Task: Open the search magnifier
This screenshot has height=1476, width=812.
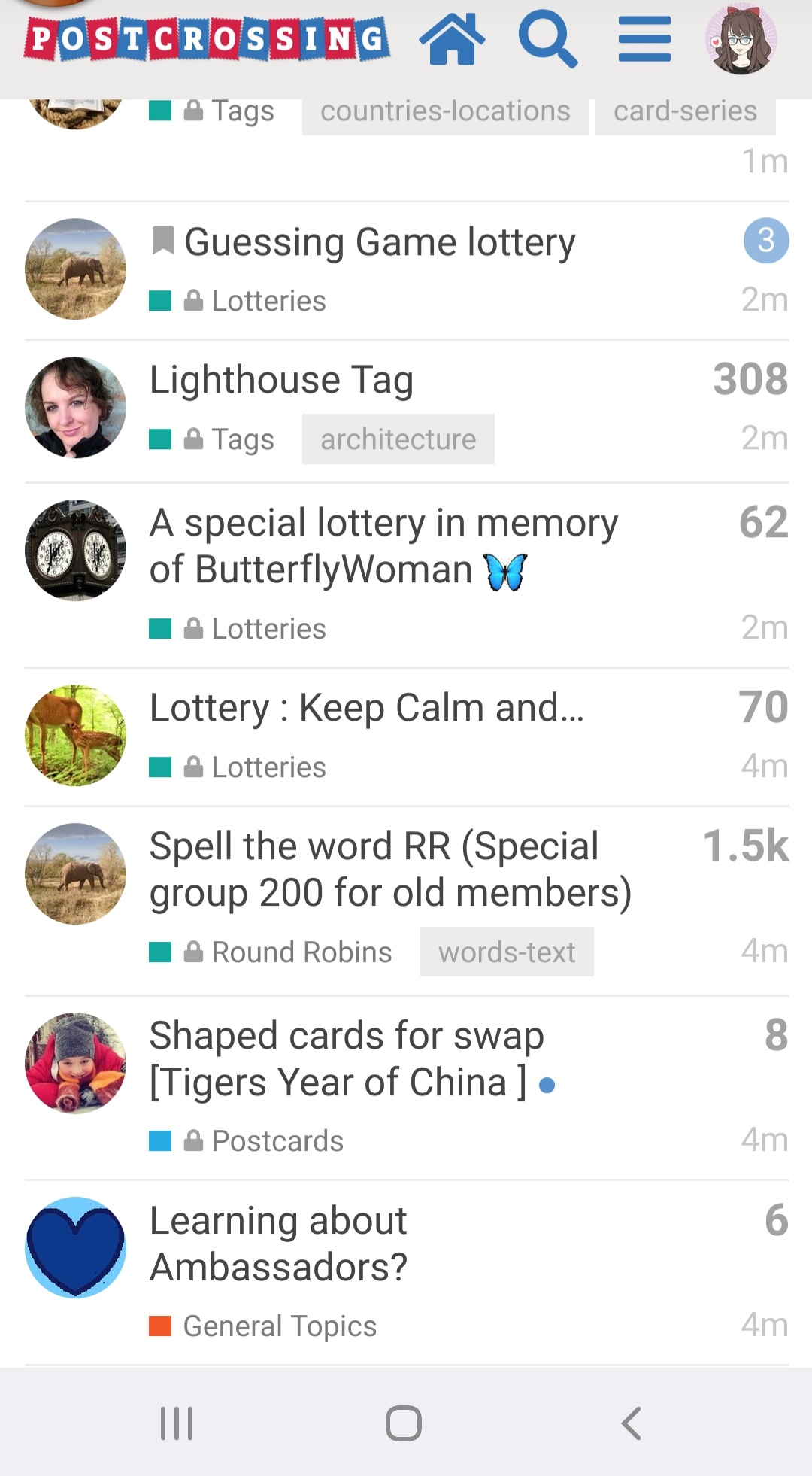Action: pyautogui.click(x=548, y=41)
